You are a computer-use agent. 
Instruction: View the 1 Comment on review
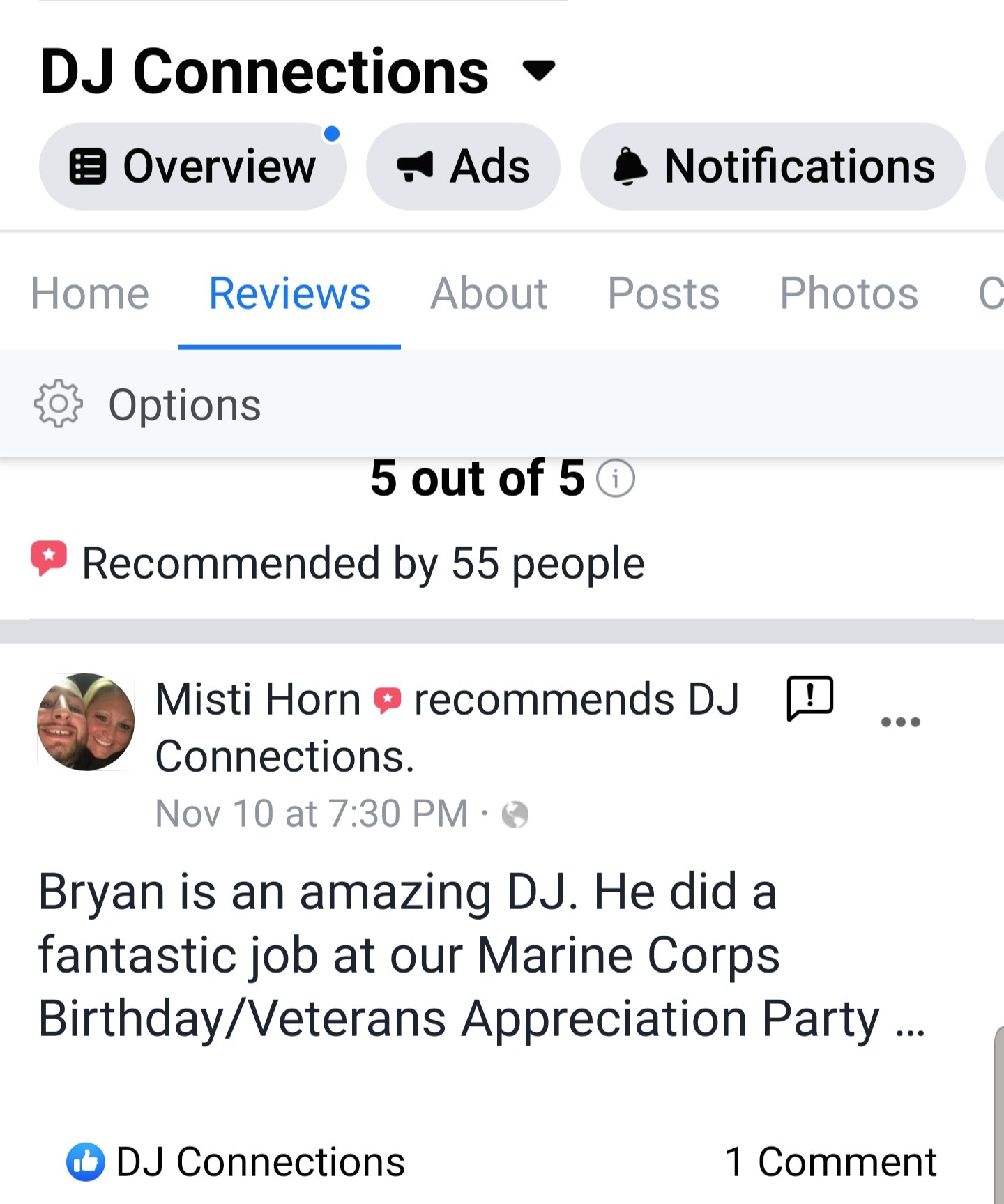[830, 1162]
